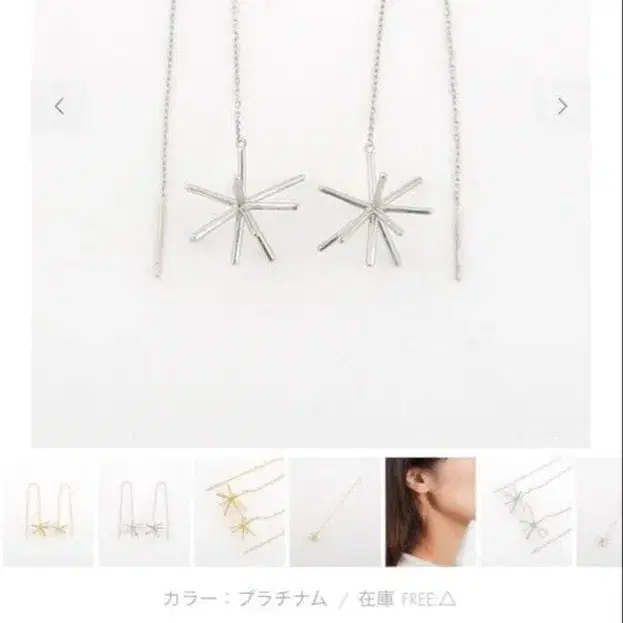Select the gold earring pair thumbnail
This screenshot has width=623, height=623.
pyautogui.click(x=47, y=511)
